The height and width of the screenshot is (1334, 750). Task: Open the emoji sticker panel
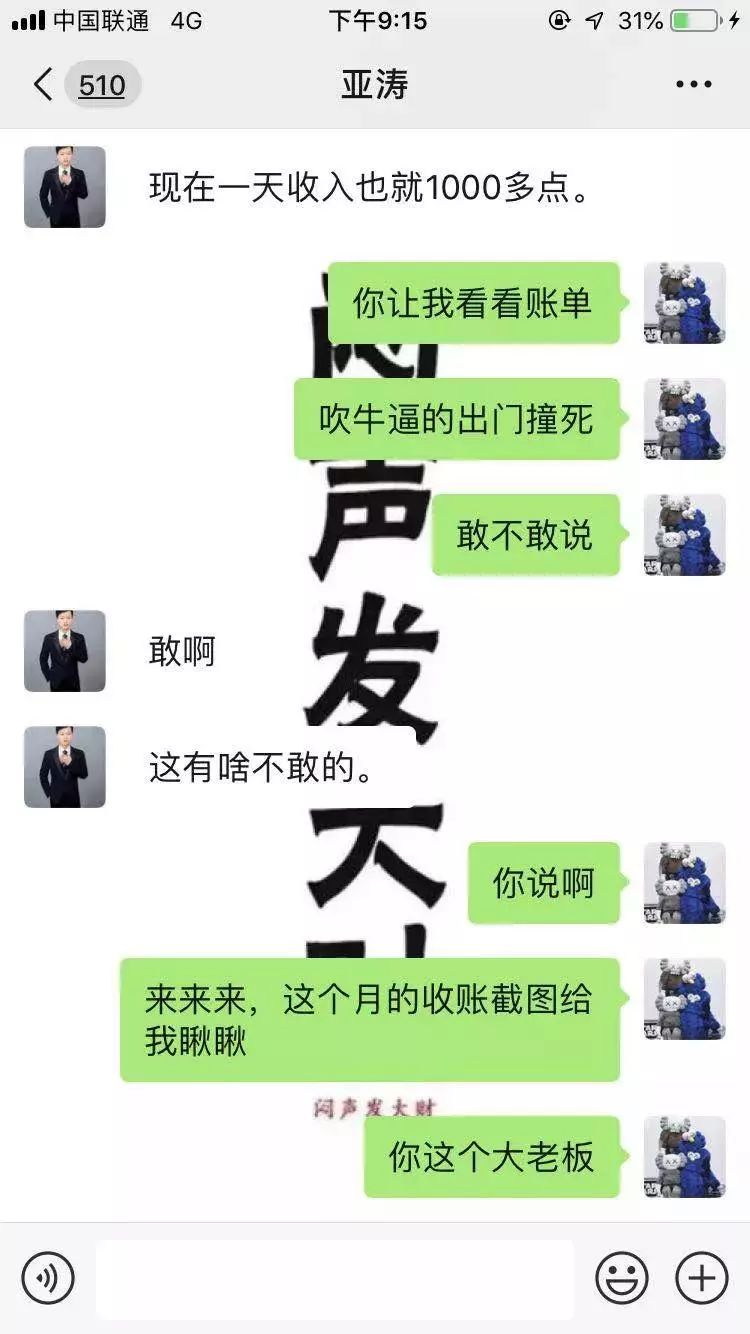pyautogui.click(x=621, y=1278)
